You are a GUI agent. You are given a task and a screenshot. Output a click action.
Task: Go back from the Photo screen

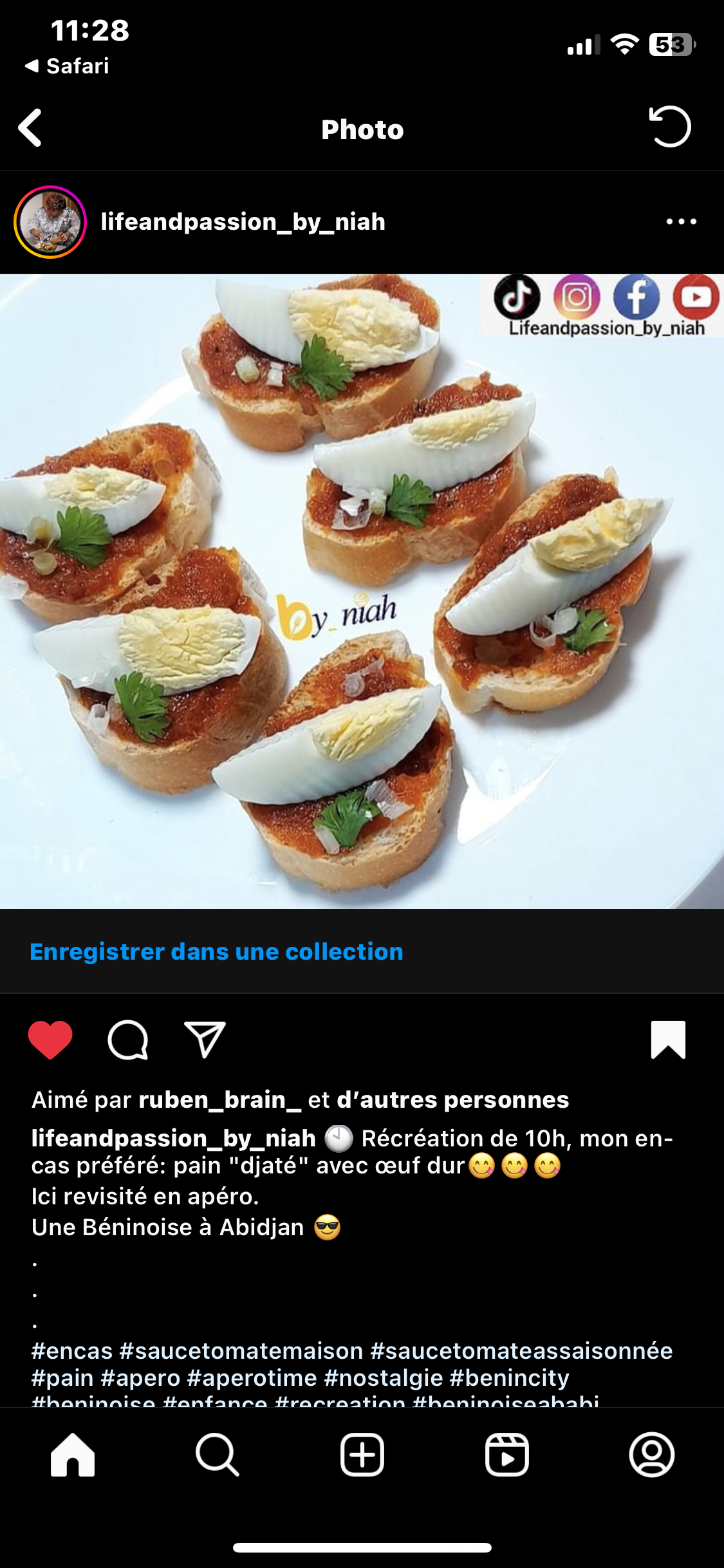click(30, 127)
